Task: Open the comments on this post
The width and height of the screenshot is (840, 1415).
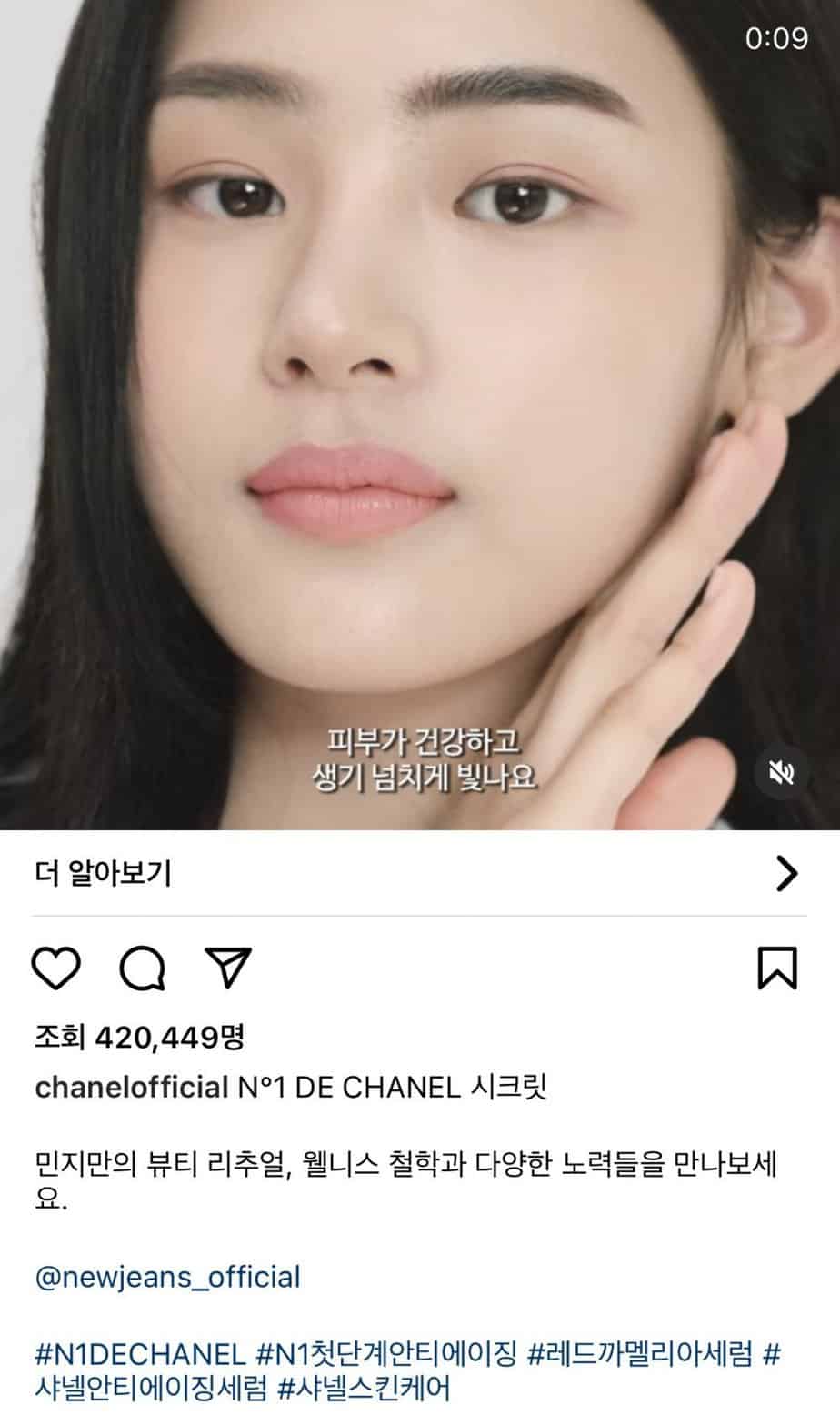Action: click(143, 968)
